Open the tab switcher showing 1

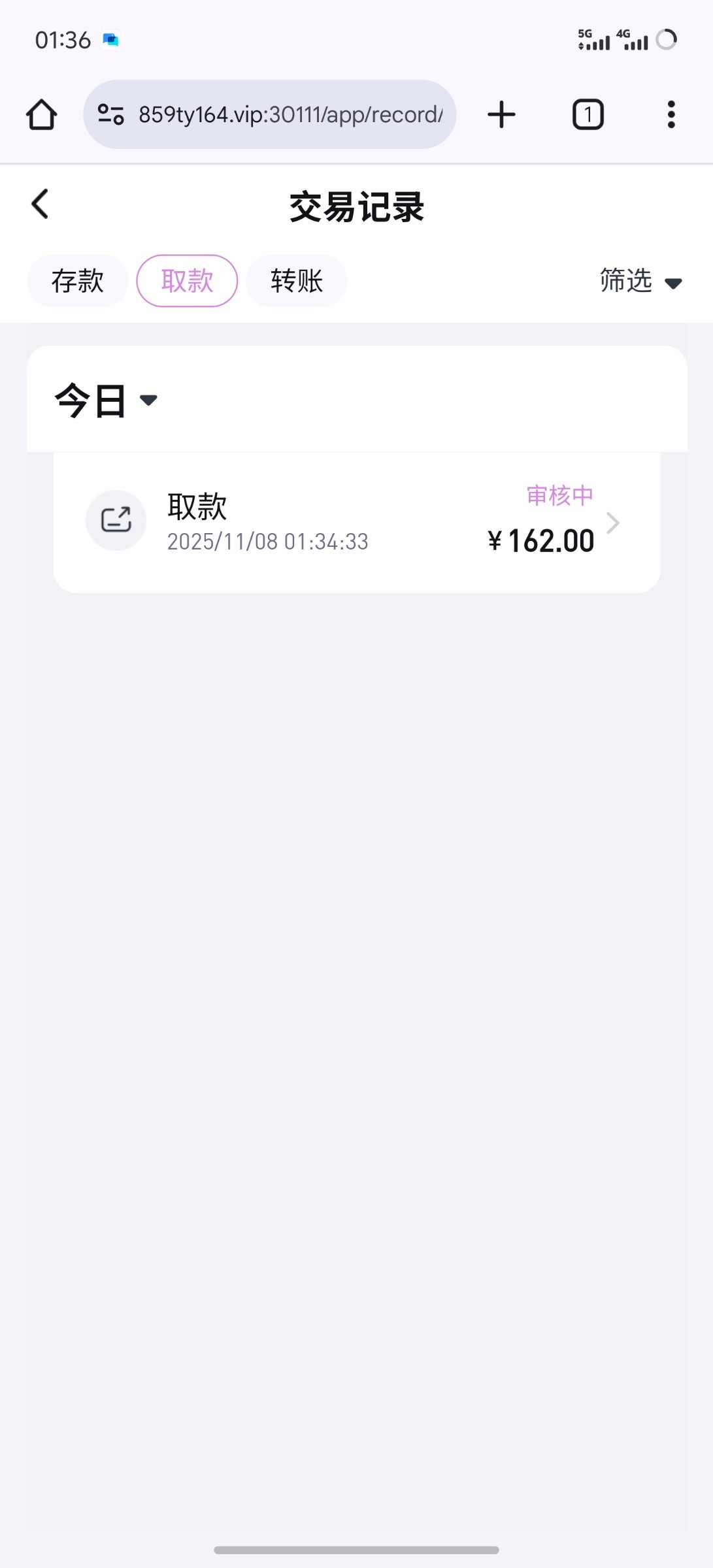pos(588,114)
